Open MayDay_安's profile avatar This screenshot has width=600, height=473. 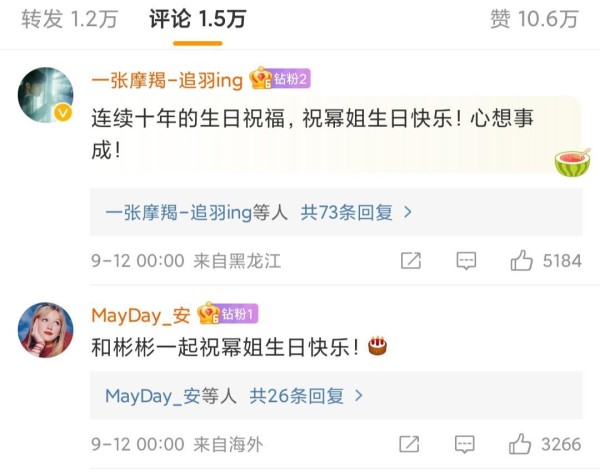[46, 330]
